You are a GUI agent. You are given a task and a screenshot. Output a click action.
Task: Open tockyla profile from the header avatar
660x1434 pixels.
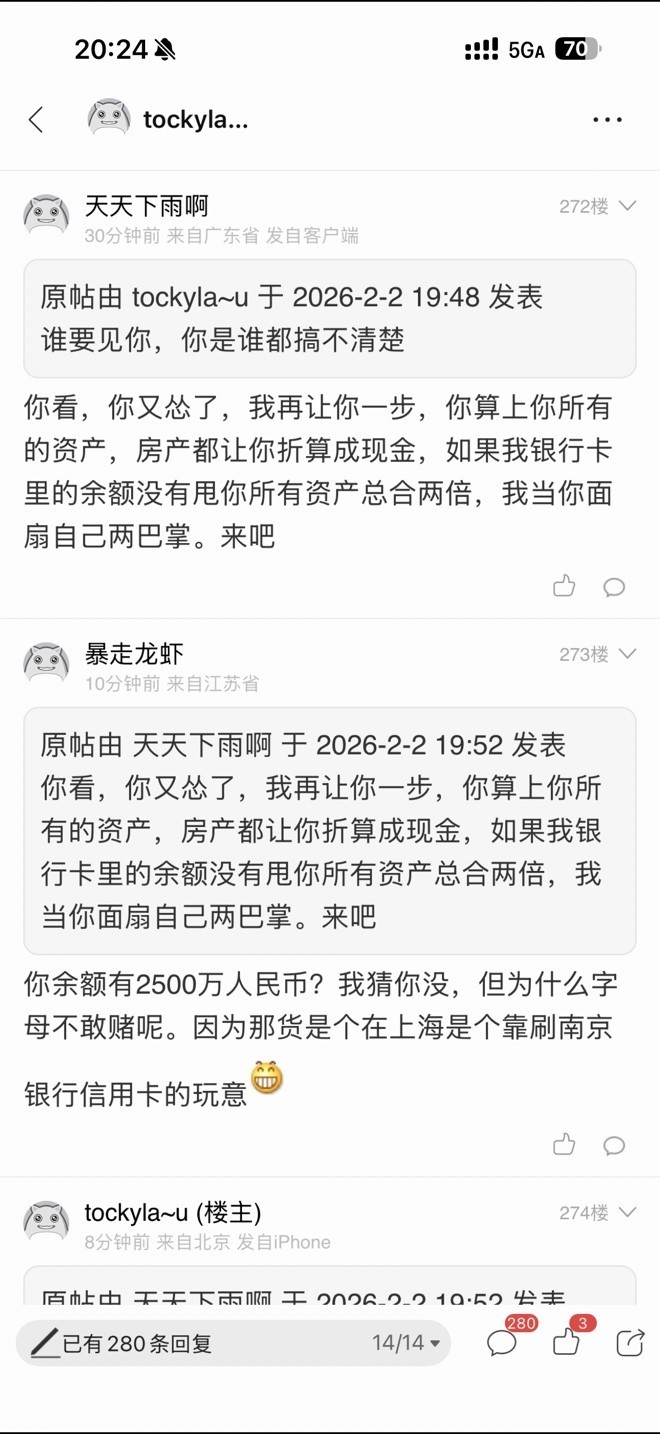click(109, 119)
